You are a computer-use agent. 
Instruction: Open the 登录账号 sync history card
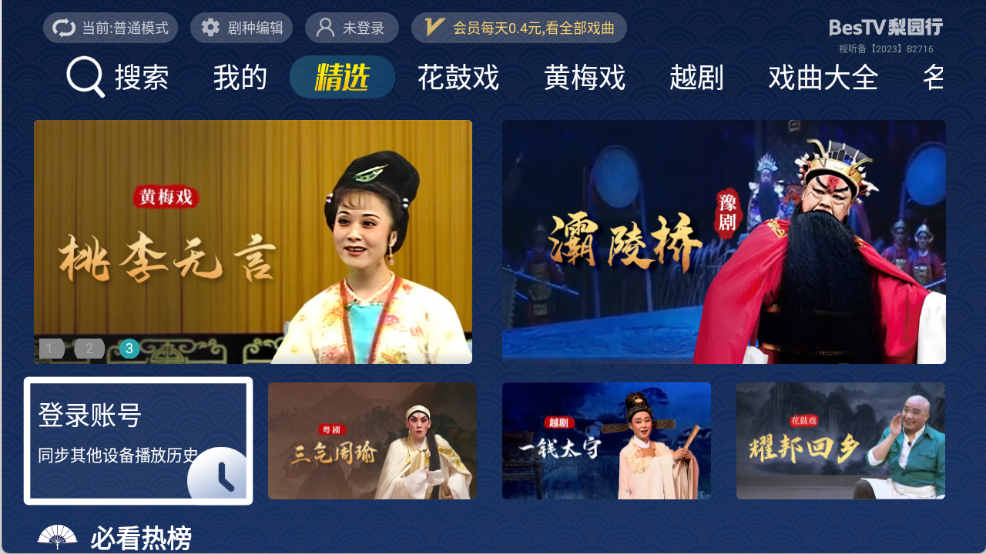click(138, 440)
